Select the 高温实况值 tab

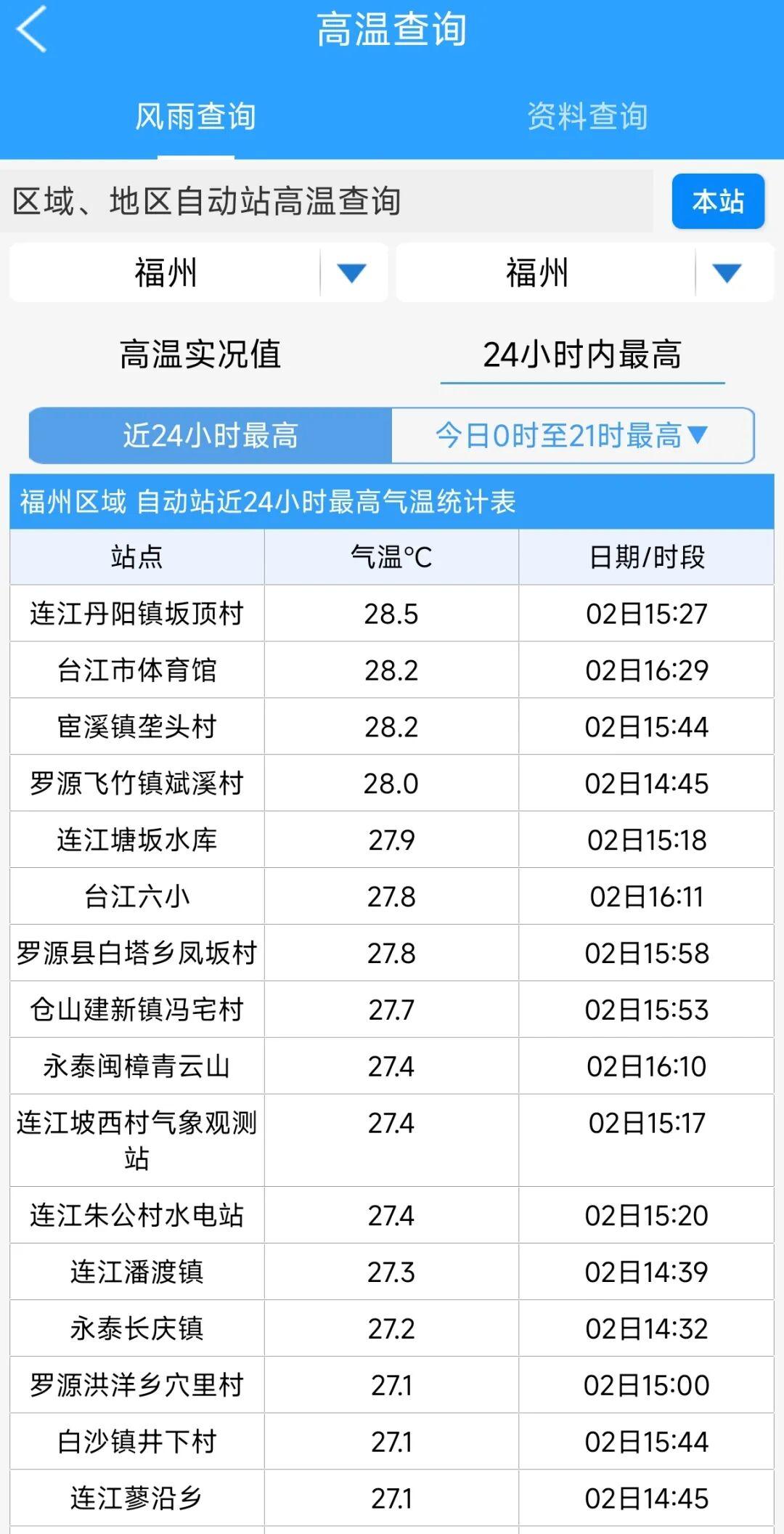(200, 354)
